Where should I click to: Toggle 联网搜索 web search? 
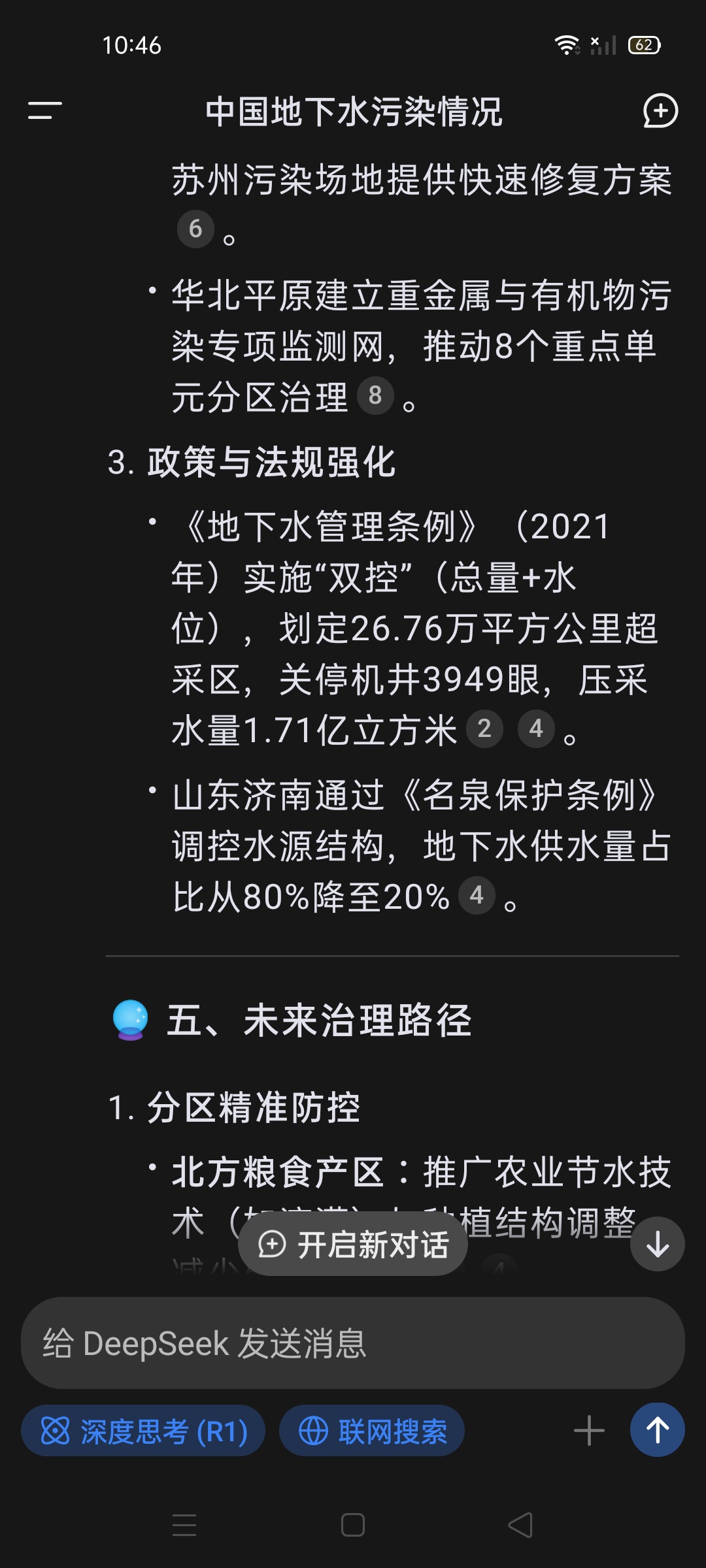pos(372,1431)
